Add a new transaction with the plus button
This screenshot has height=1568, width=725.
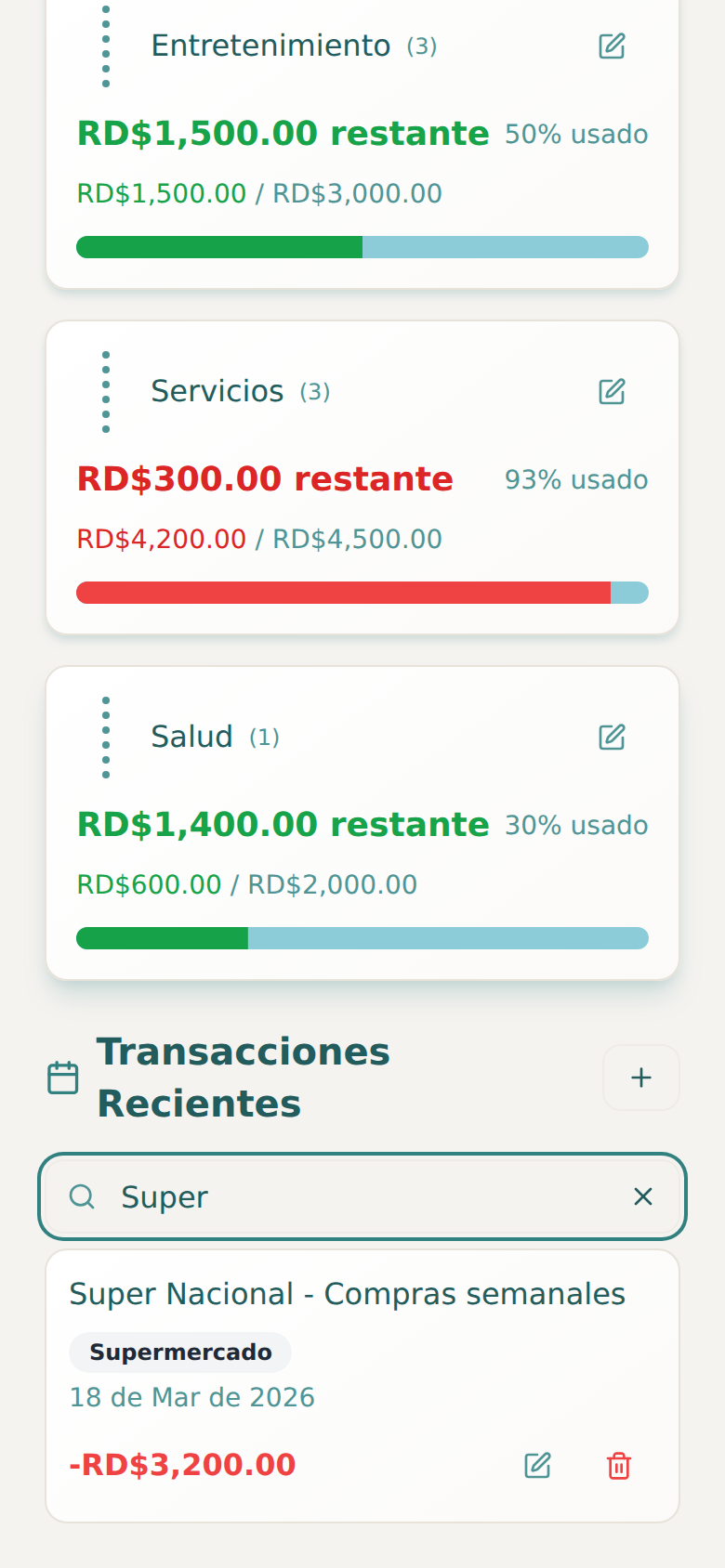(640, 1078)
